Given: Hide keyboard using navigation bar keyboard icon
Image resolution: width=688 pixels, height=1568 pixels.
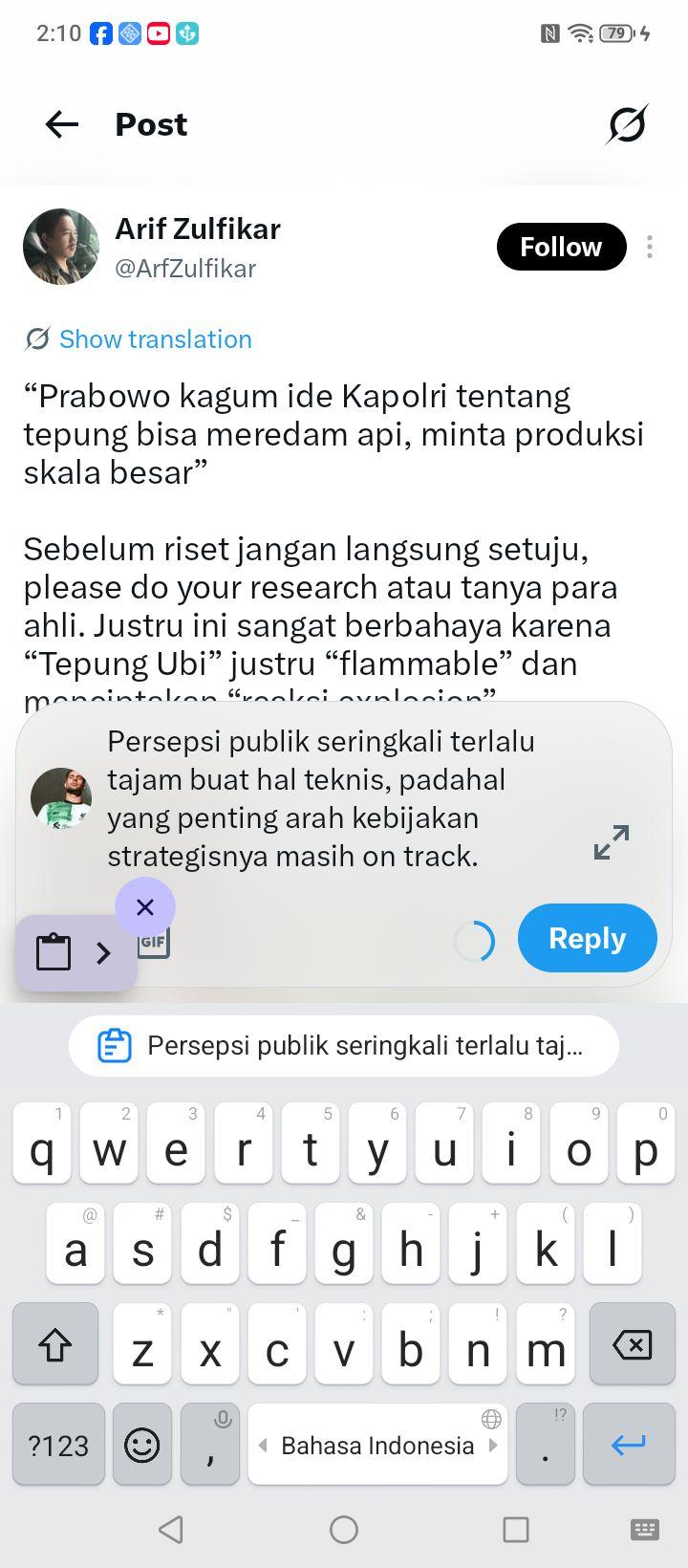Looking at the screenshot, I should [645, 1530].
